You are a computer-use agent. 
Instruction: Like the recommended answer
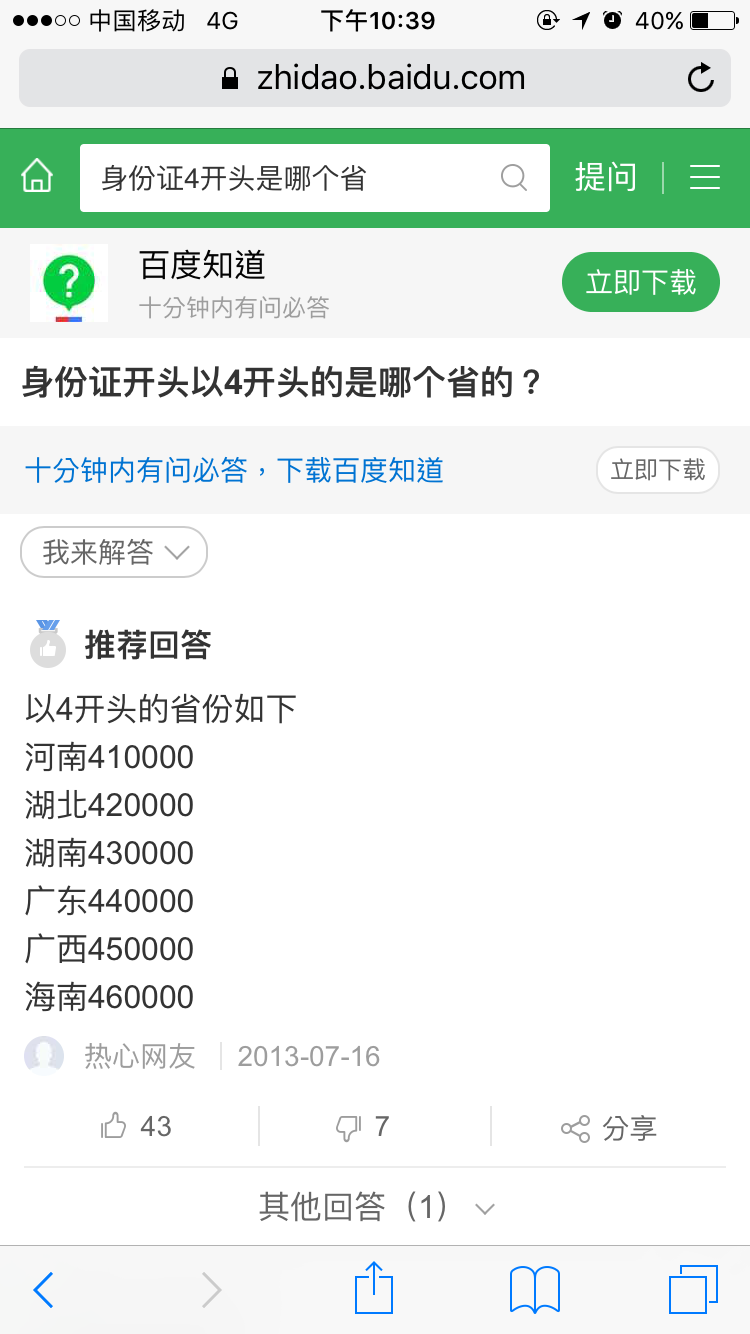pos(136,1127)
